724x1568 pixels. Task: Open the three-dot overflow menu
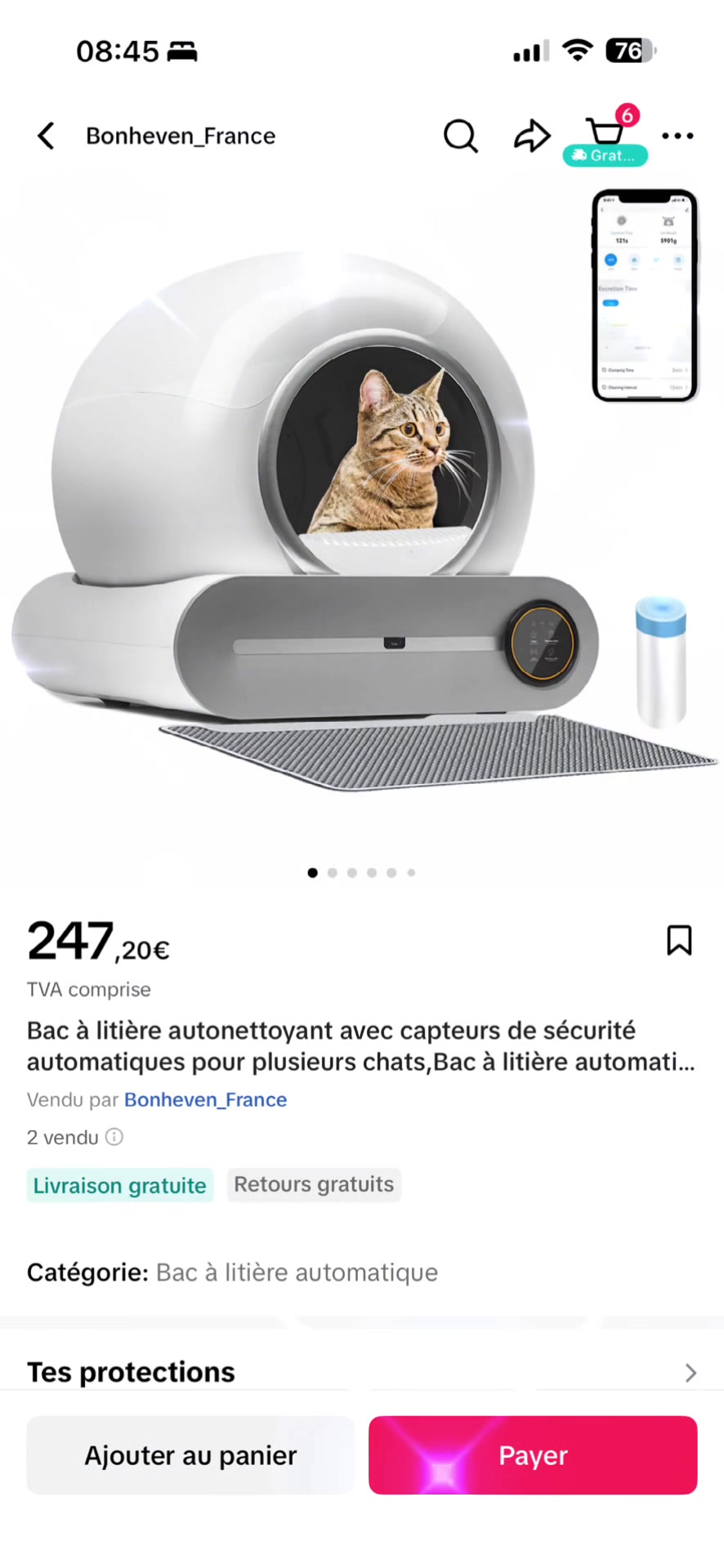click(x=677, y=136)
